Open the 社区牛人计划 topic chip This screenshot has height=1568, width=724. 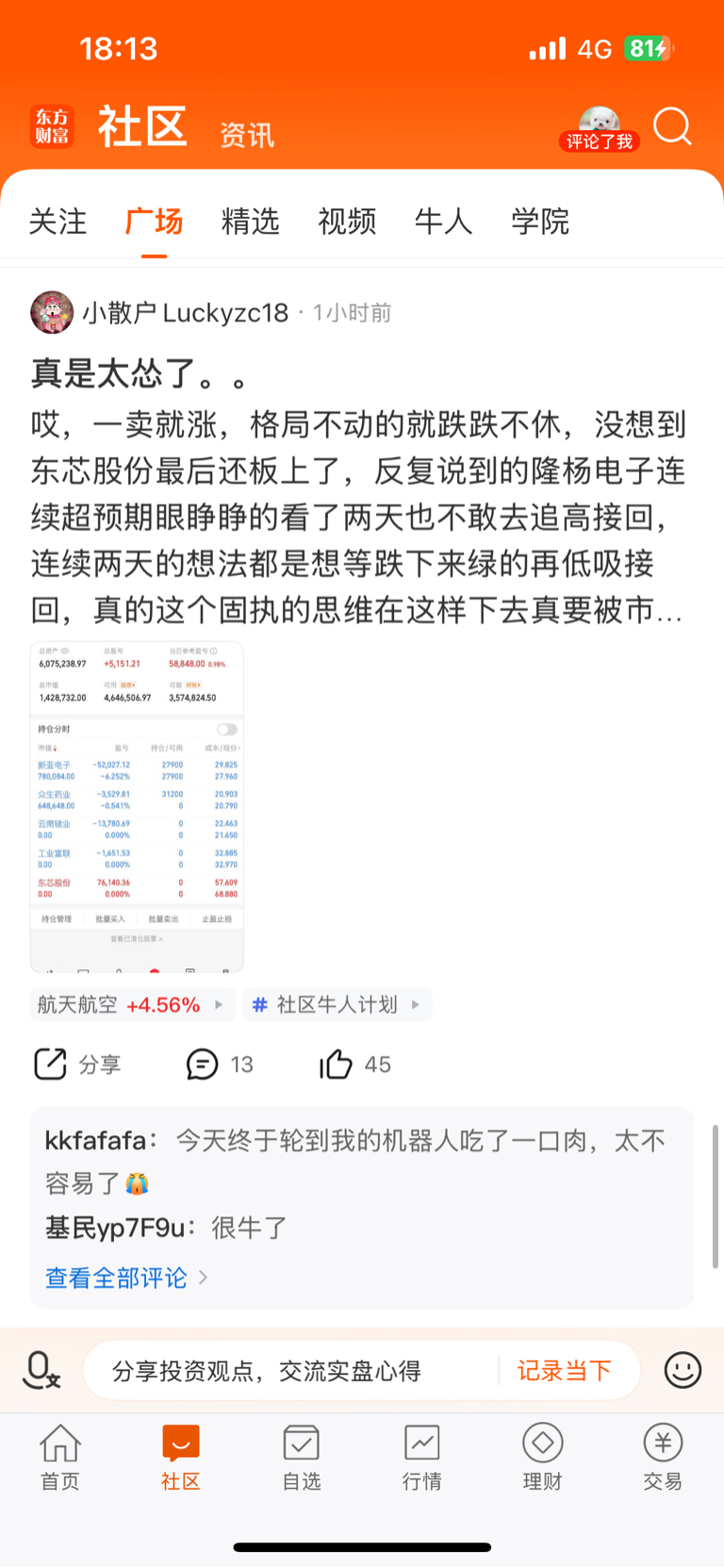(337, 1005)
